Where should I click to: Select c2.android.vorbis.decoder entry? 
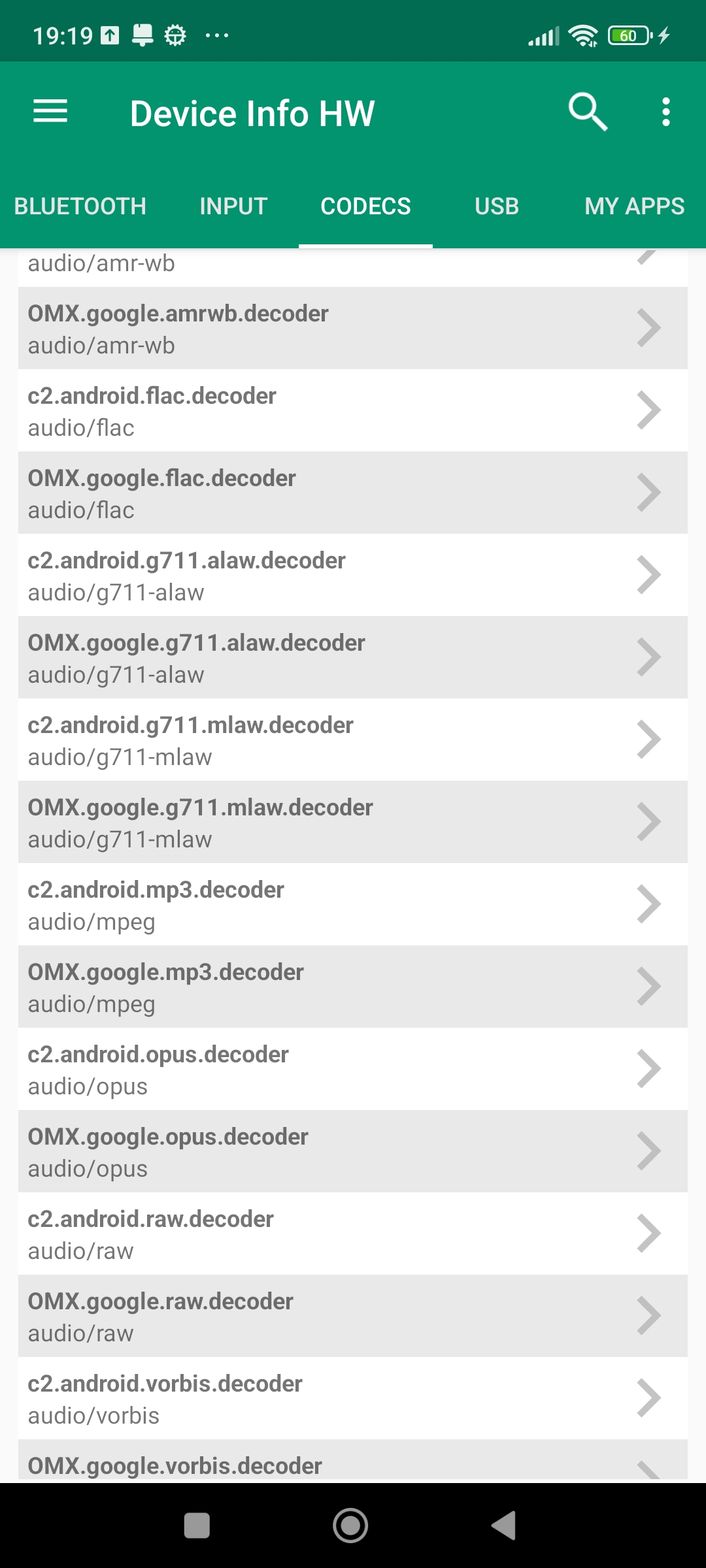[x=352, y=1399]
